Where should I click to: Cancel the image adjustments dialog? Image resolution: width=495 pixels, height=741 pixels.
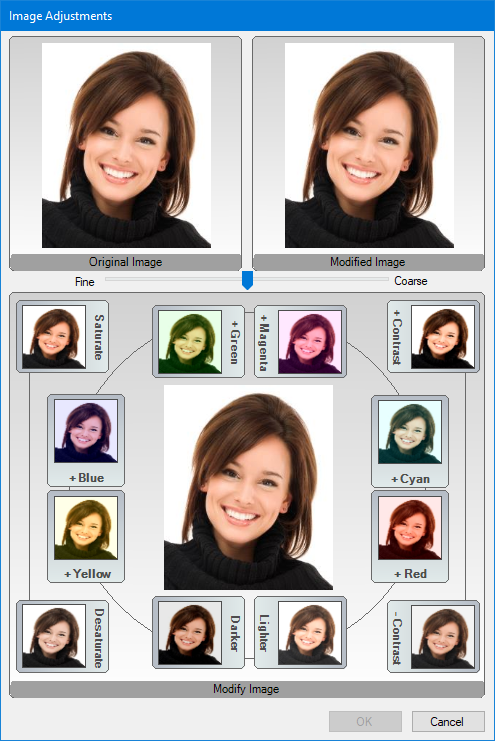[x=448, y=722]
